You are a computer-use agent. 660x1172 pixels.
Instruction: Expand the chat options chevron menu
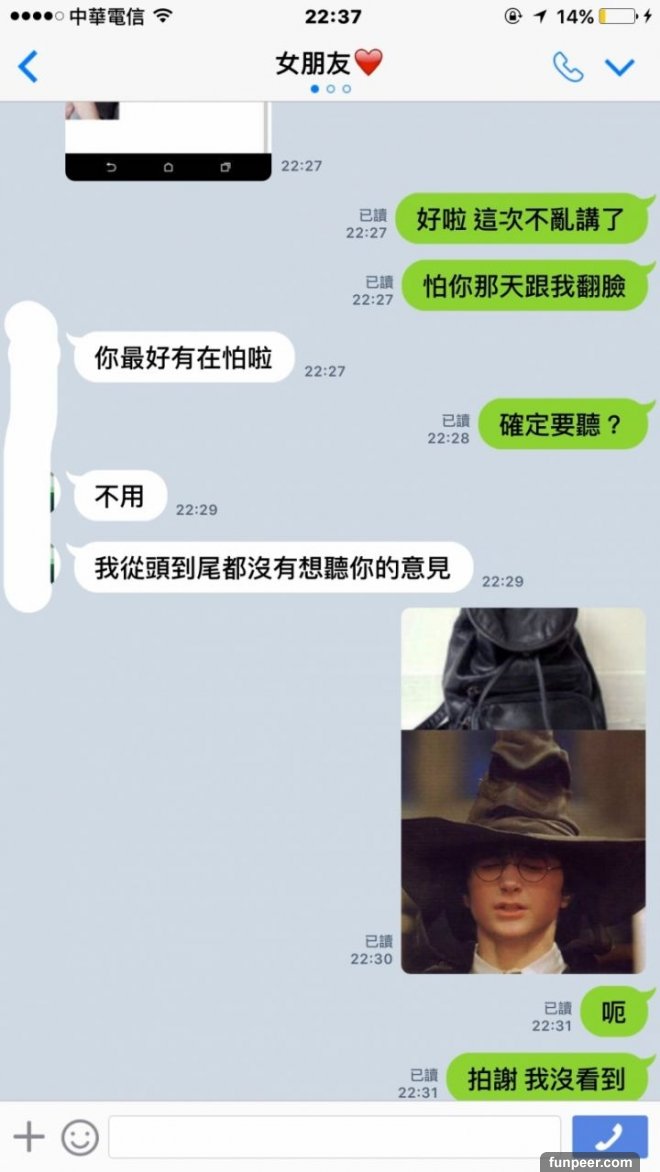pos(620,67)
